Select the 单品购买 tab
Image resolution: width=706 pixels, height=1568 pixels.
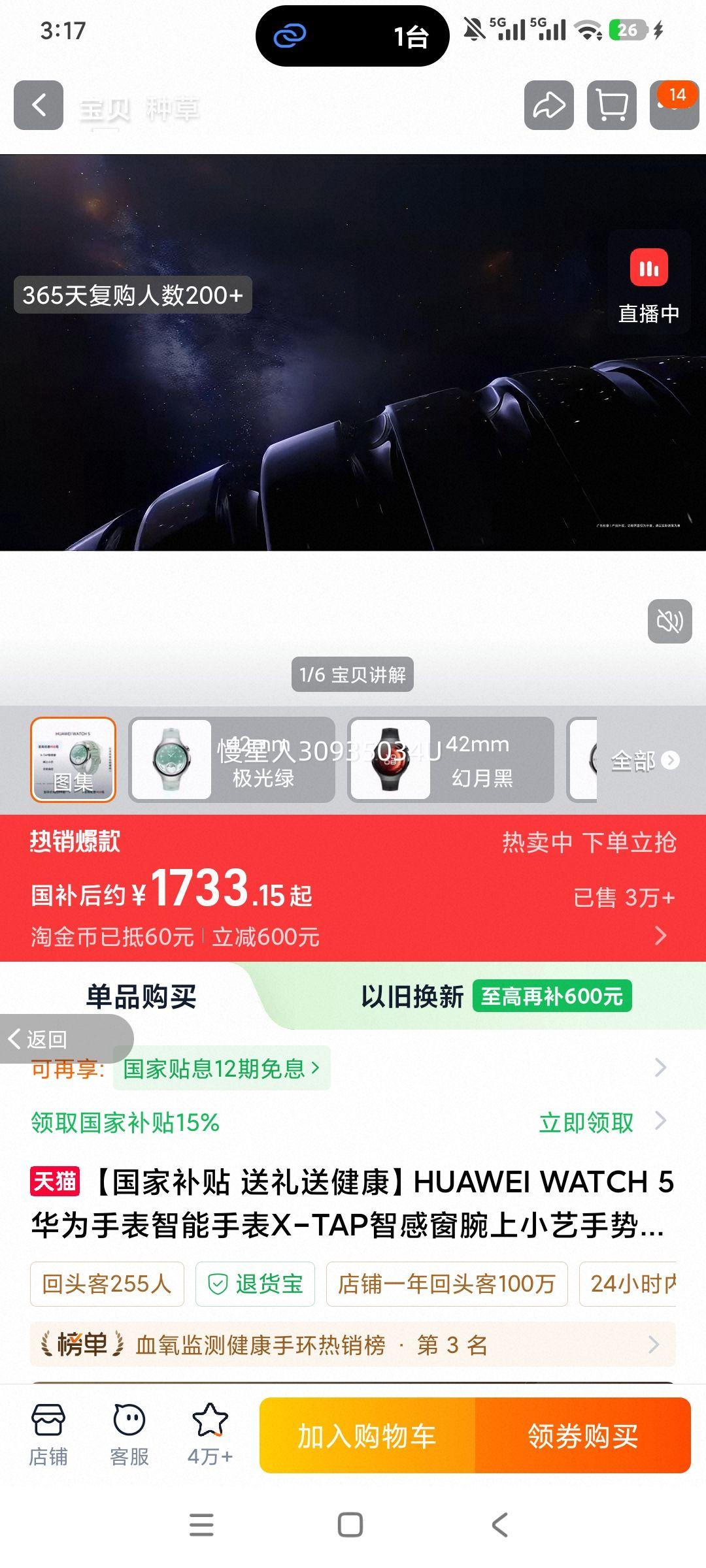point(141,997)
